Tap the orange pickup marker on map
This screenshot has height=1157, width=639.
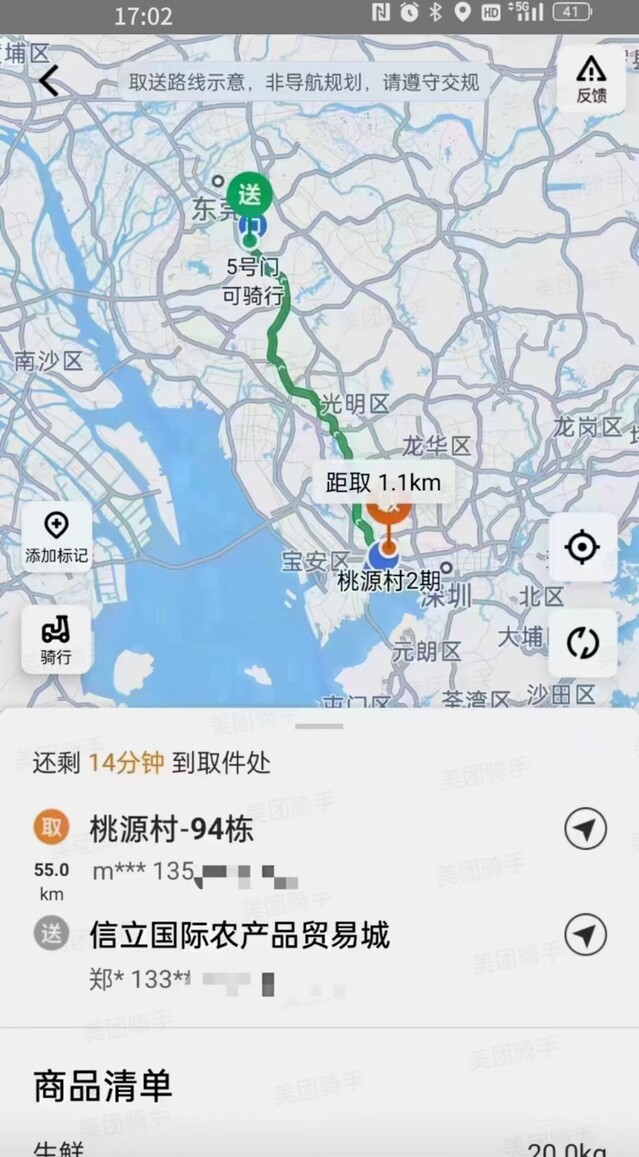point(389,511)
